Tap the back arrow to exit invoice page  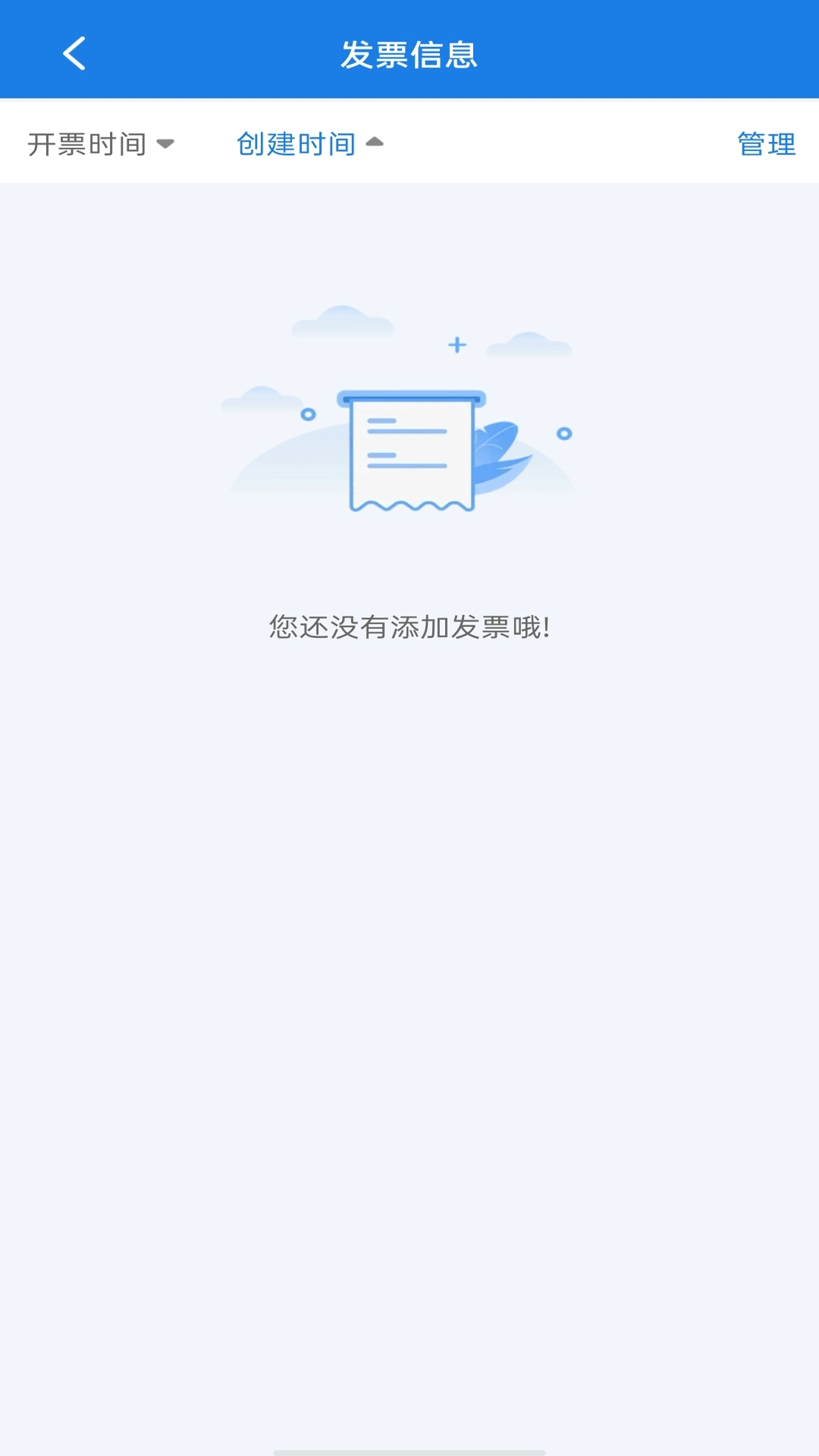tap(74, 54)
